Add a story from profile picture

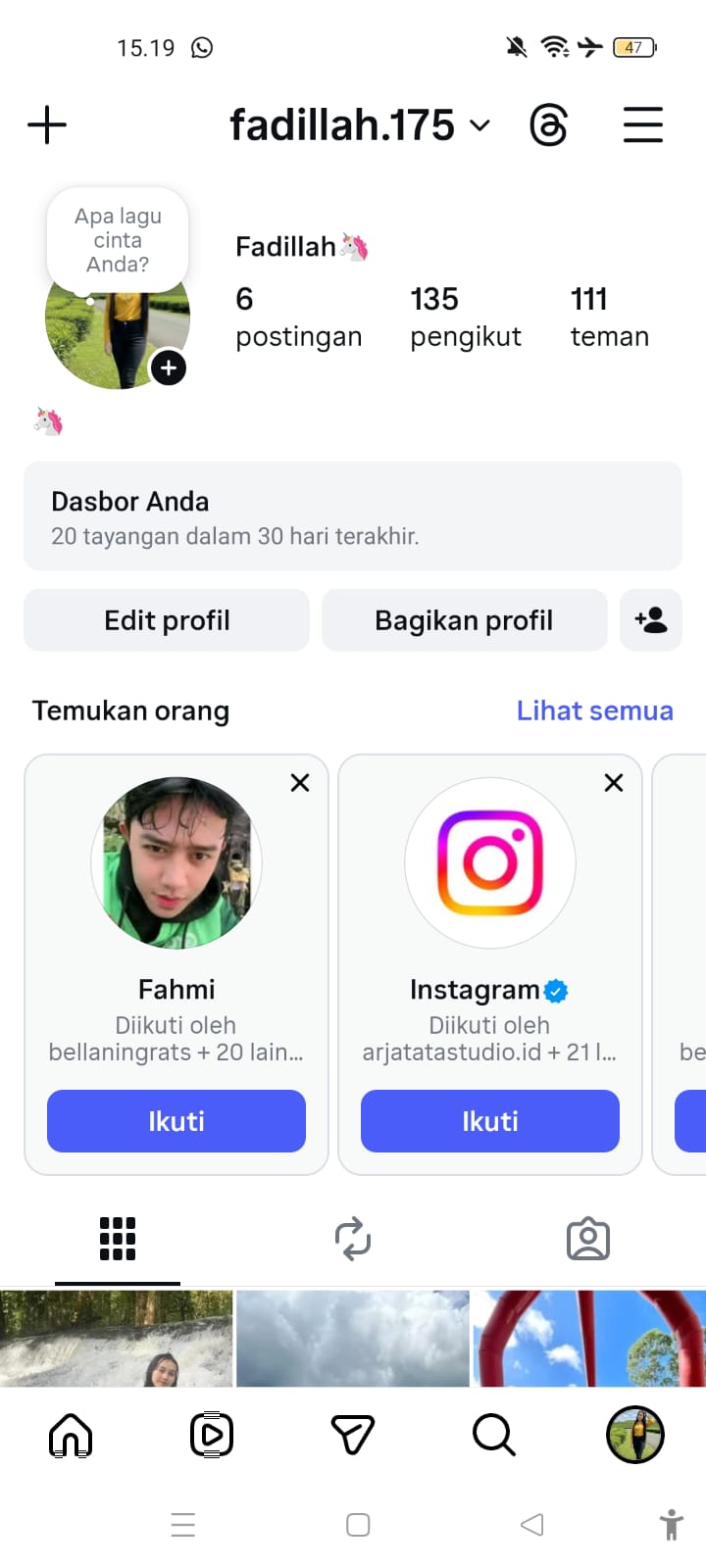point(169,367)
